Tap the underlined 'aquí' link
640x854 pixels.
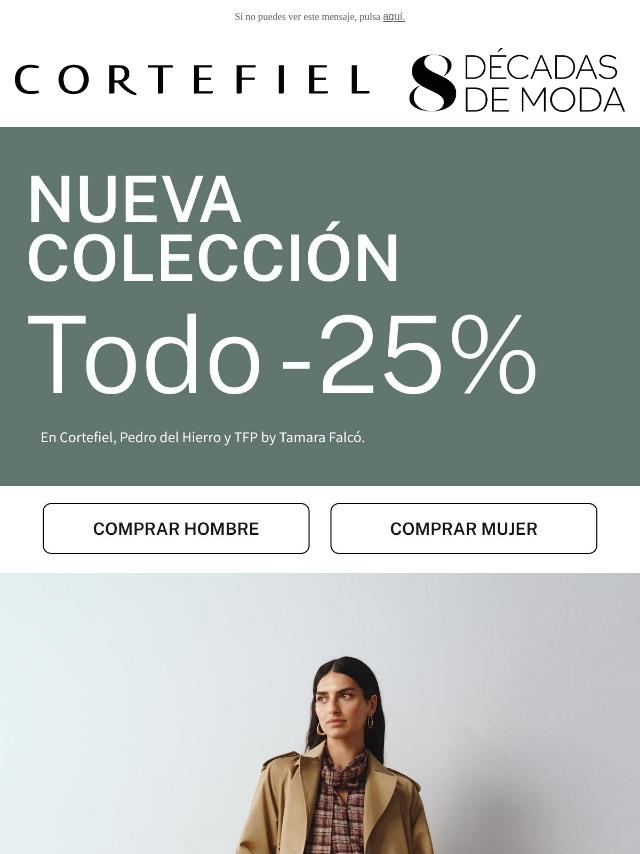(x=393, y=17)
